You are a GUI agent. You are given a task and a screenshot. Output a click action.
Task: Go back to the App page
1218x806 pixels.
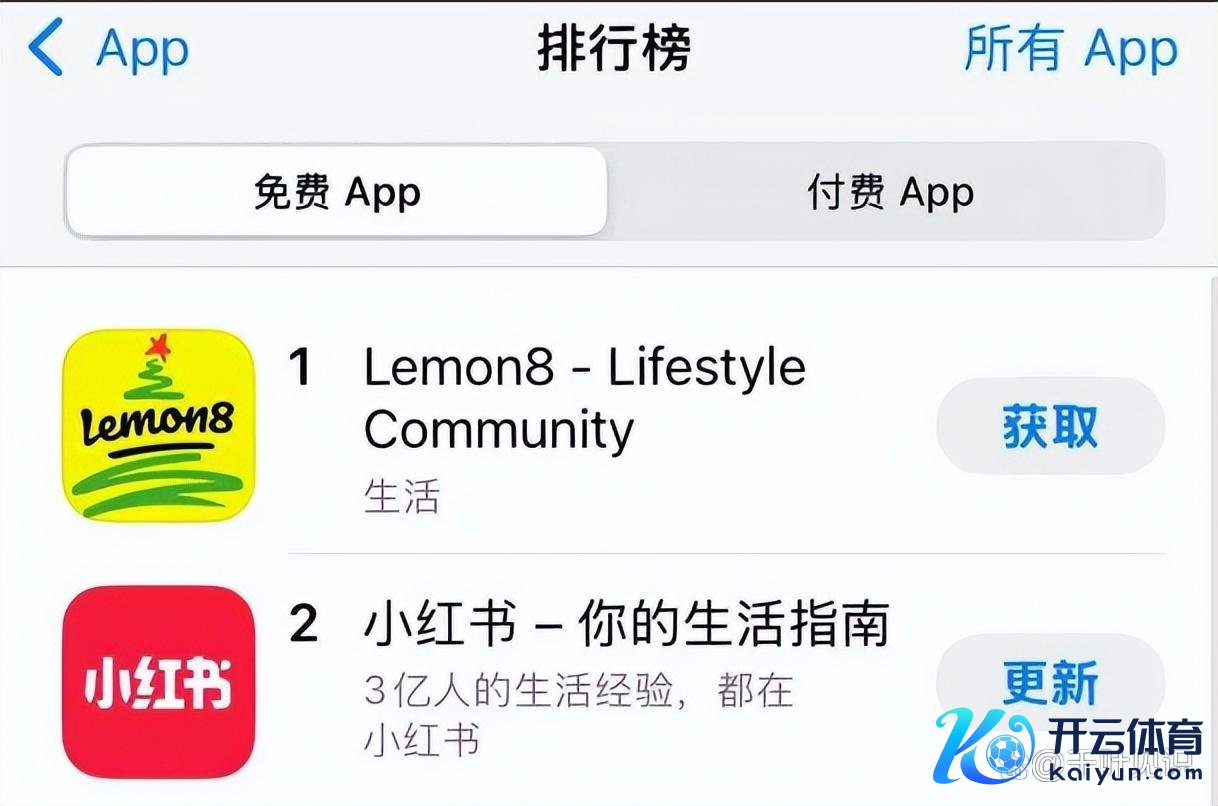point(108,48)
